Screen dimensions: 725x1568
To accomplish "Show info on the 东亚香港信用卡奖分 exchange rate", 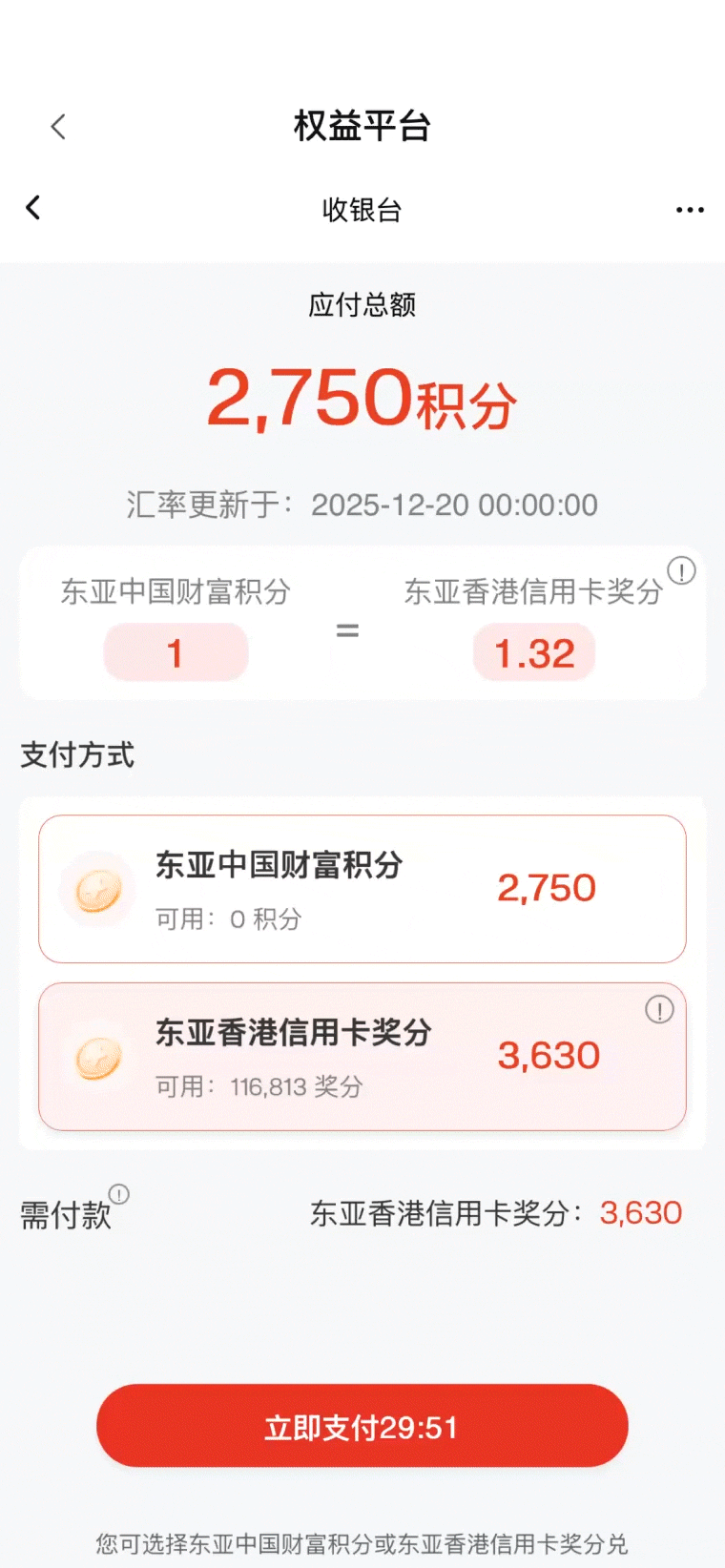I will (x=681, y=571).
